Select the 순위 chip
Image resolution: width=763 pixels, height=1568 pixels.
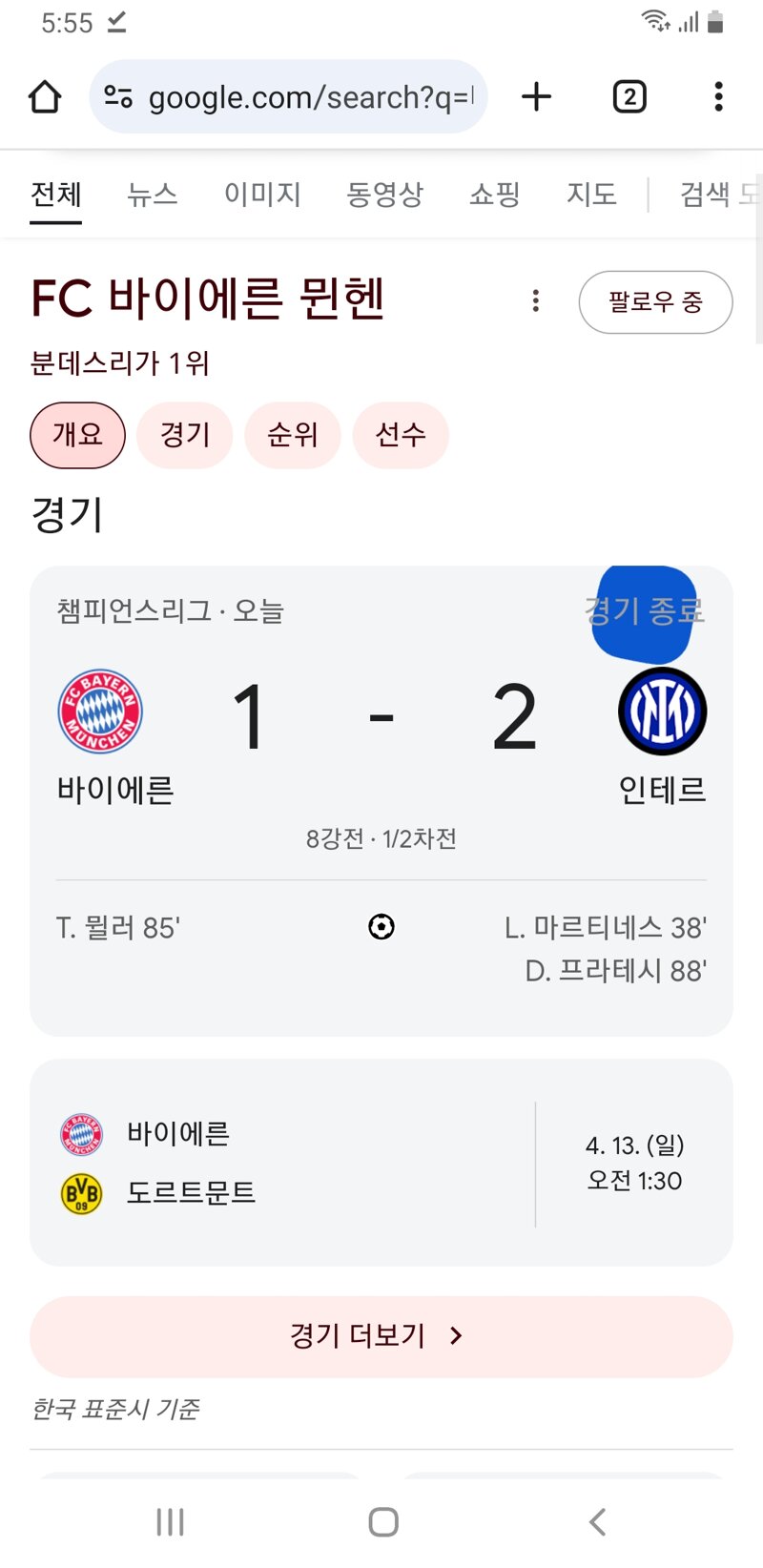(x=293, y=435)
